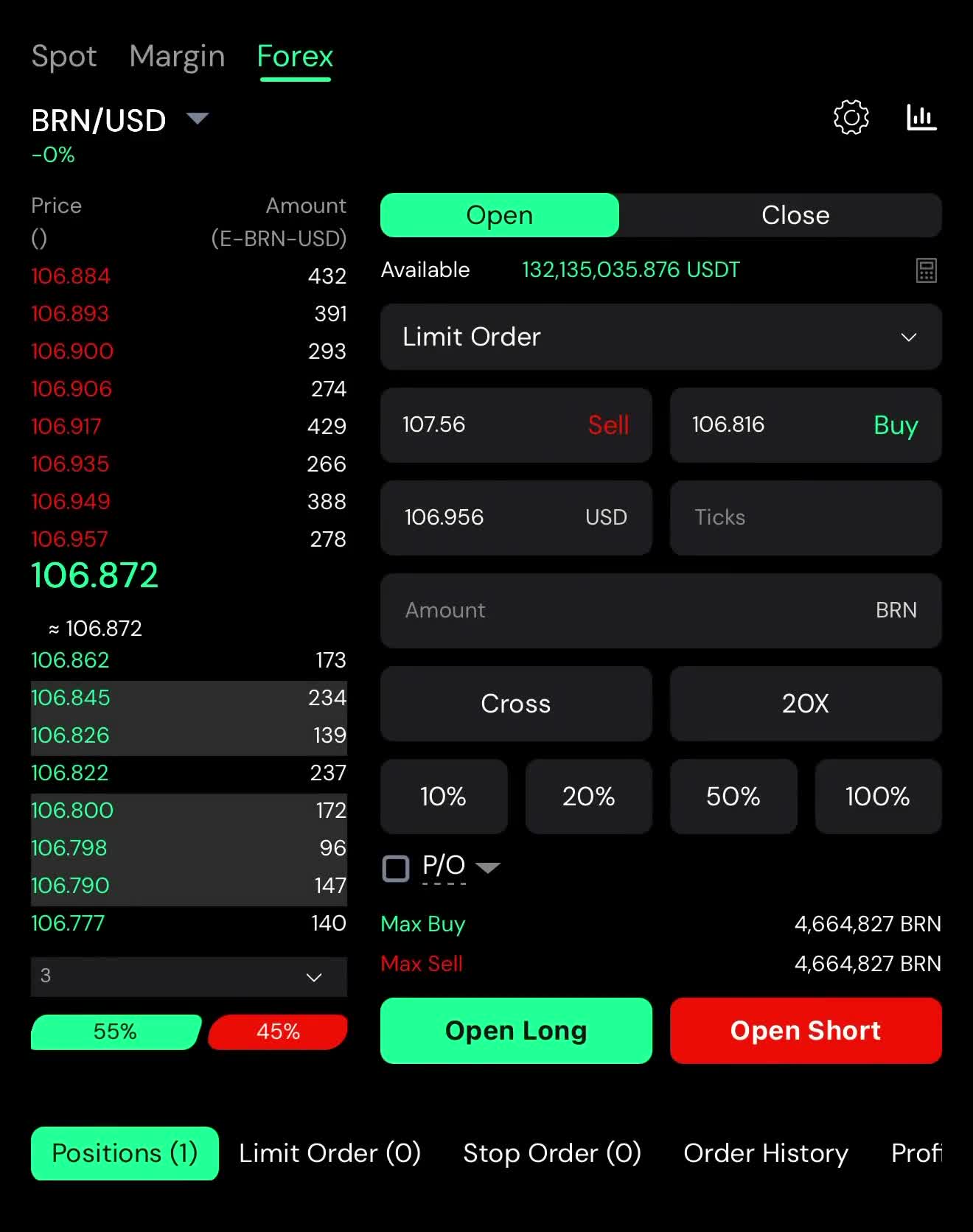
Task: Switch to the Margin tab
Action: pos(177,57)
